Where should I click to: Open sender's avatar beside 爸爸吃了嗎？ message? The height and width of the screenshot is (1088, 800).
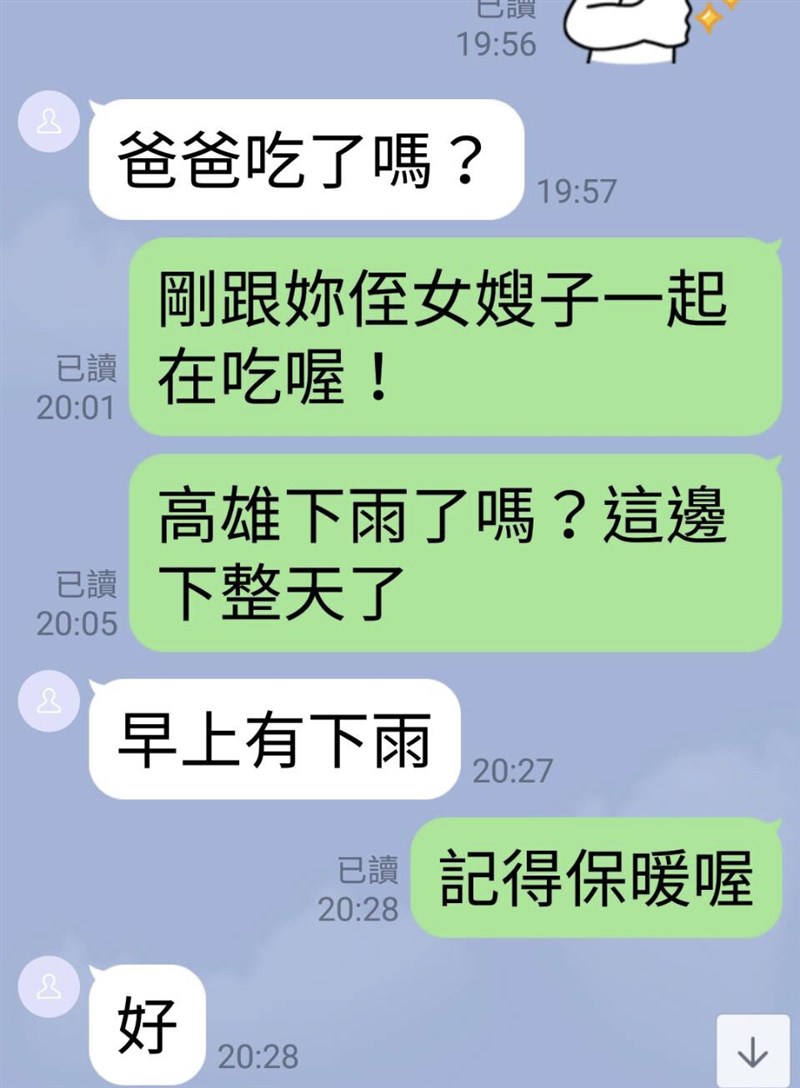tap(47, 124)
